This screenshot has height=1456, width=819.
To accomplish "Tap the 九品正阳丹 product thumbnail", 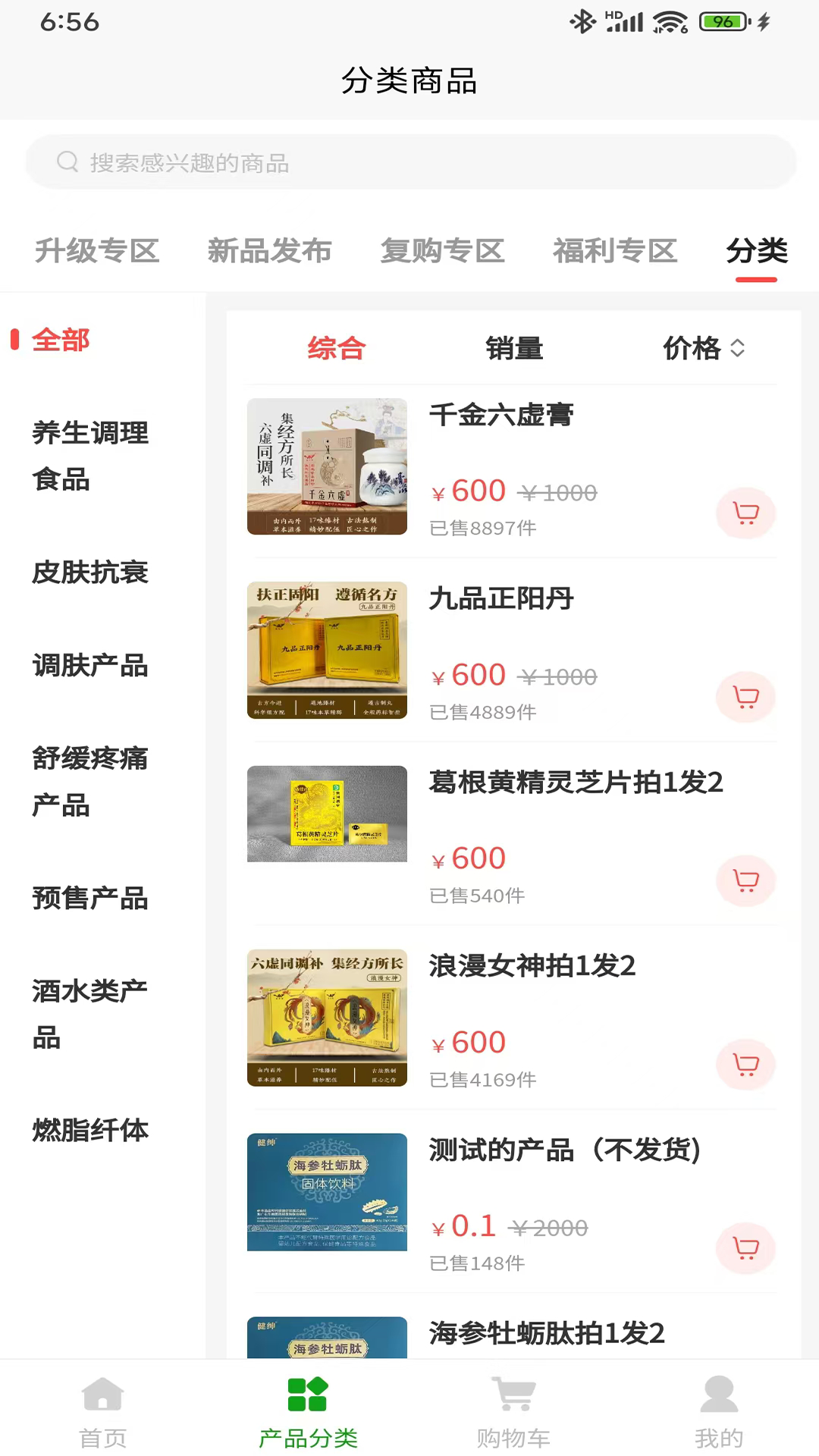I will [326, 650].
